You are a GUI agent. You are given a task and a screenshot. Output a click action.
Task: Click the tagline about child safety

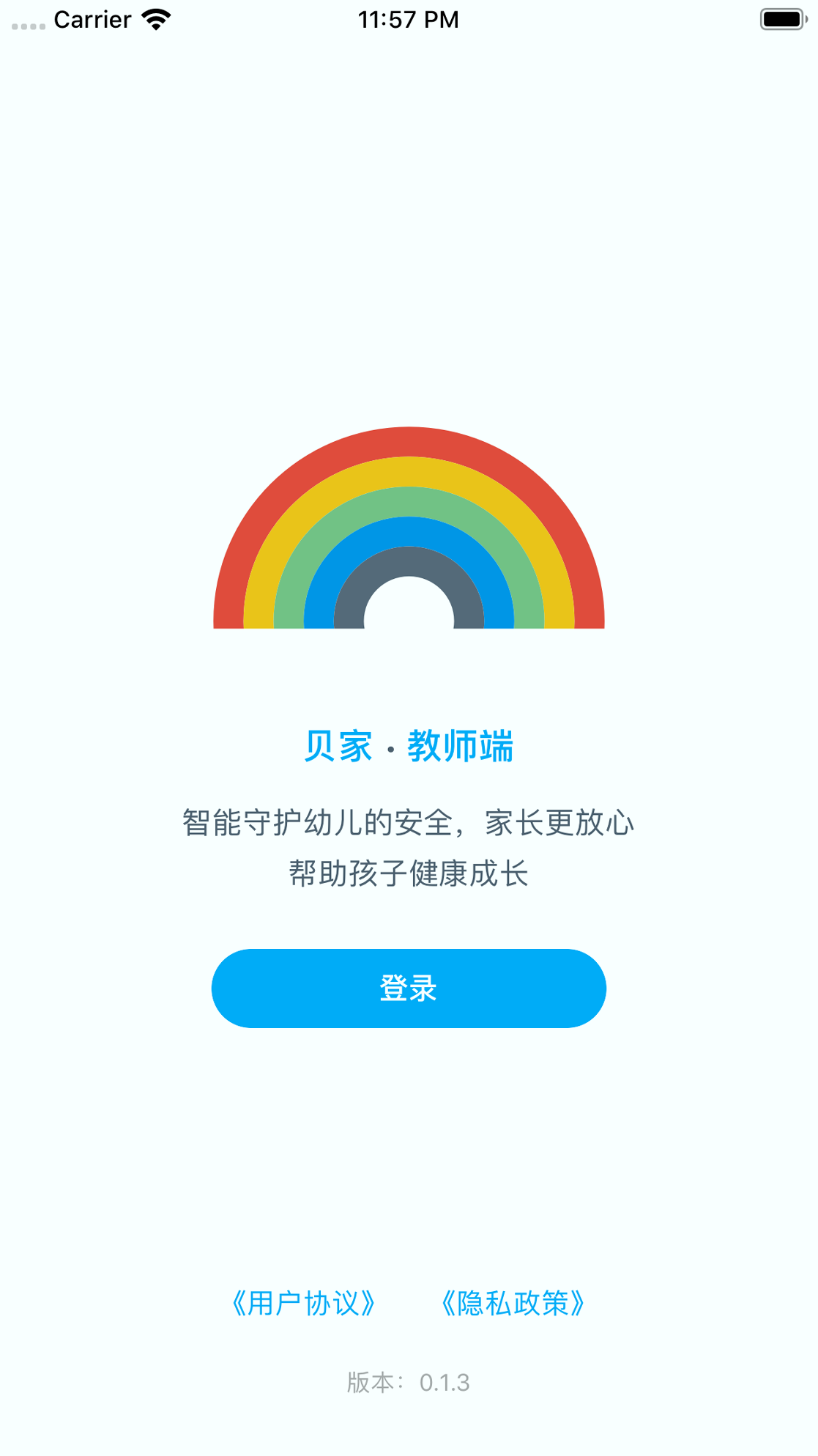(x=409, y=823)
